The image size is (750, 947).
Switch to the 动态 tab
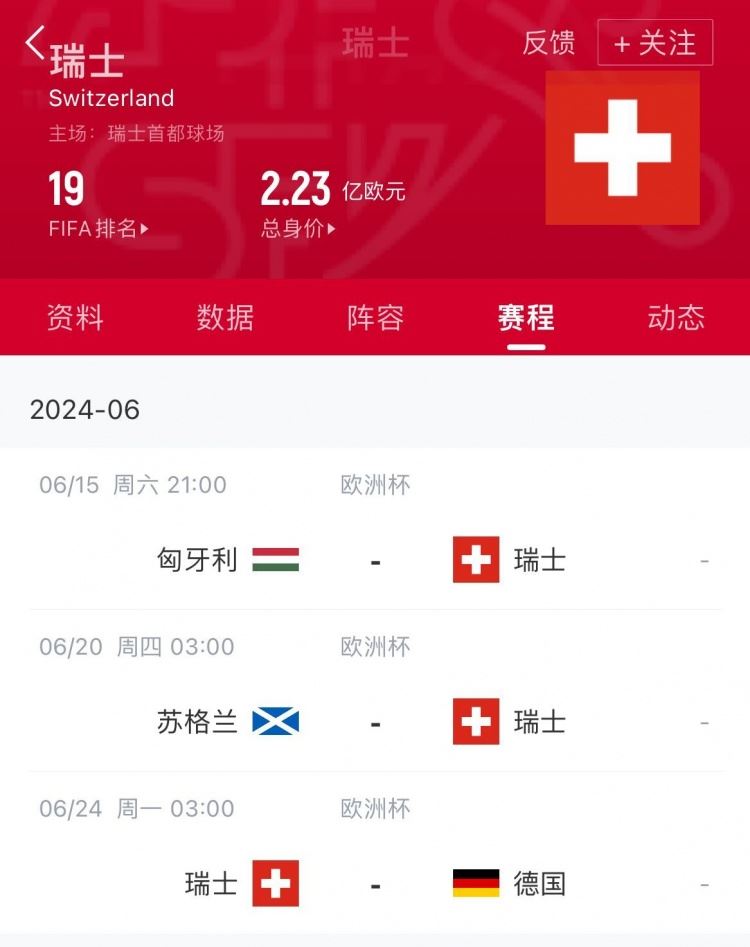(676, 318)
